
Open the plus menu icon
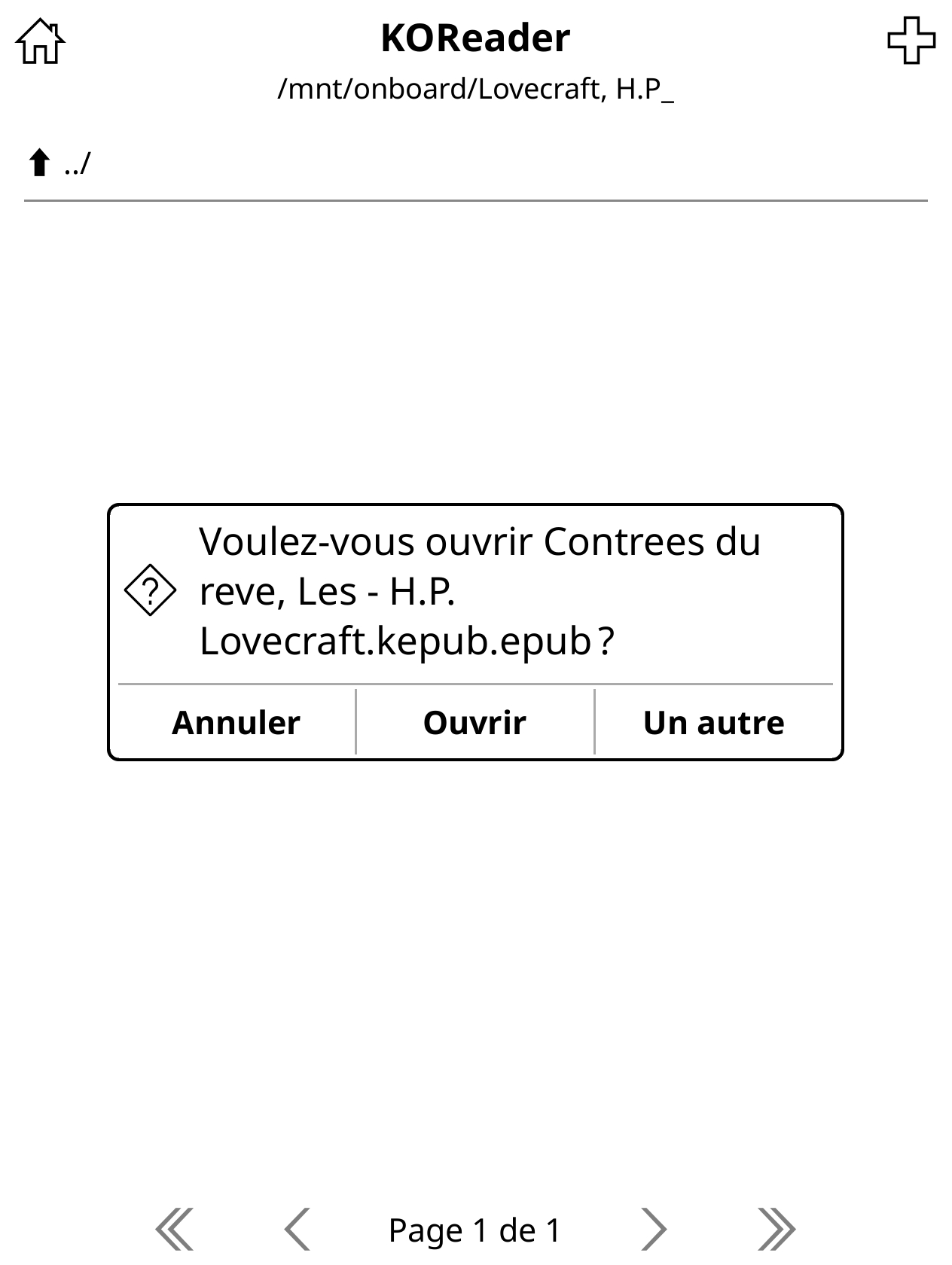911,40
